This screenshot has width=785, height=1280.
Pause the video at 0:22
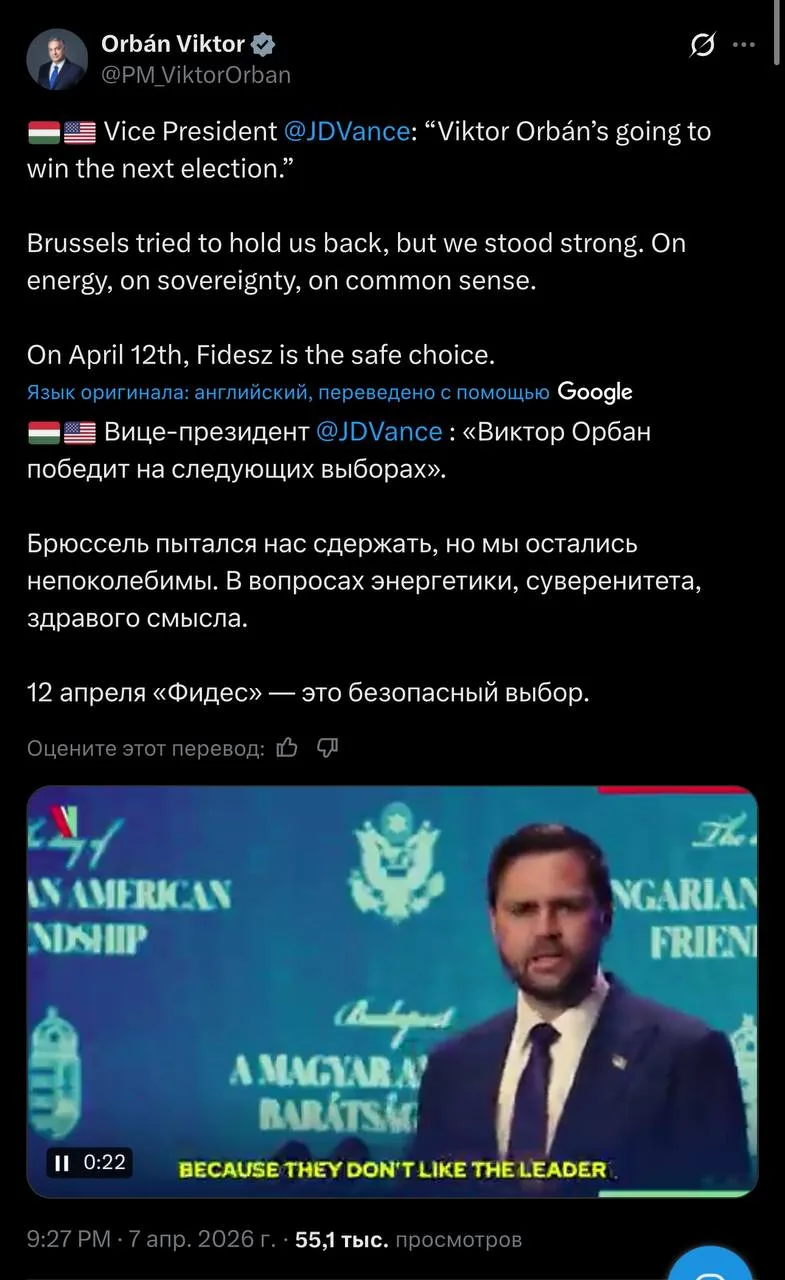point(62,1162)
